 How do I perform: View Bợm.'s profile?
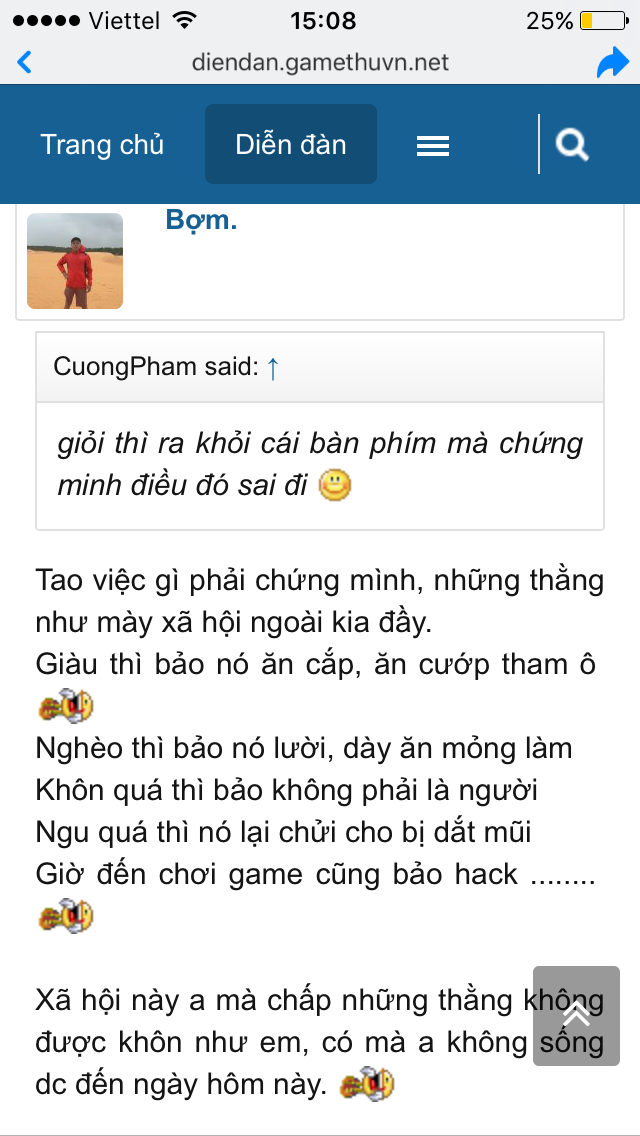[201, 220]
